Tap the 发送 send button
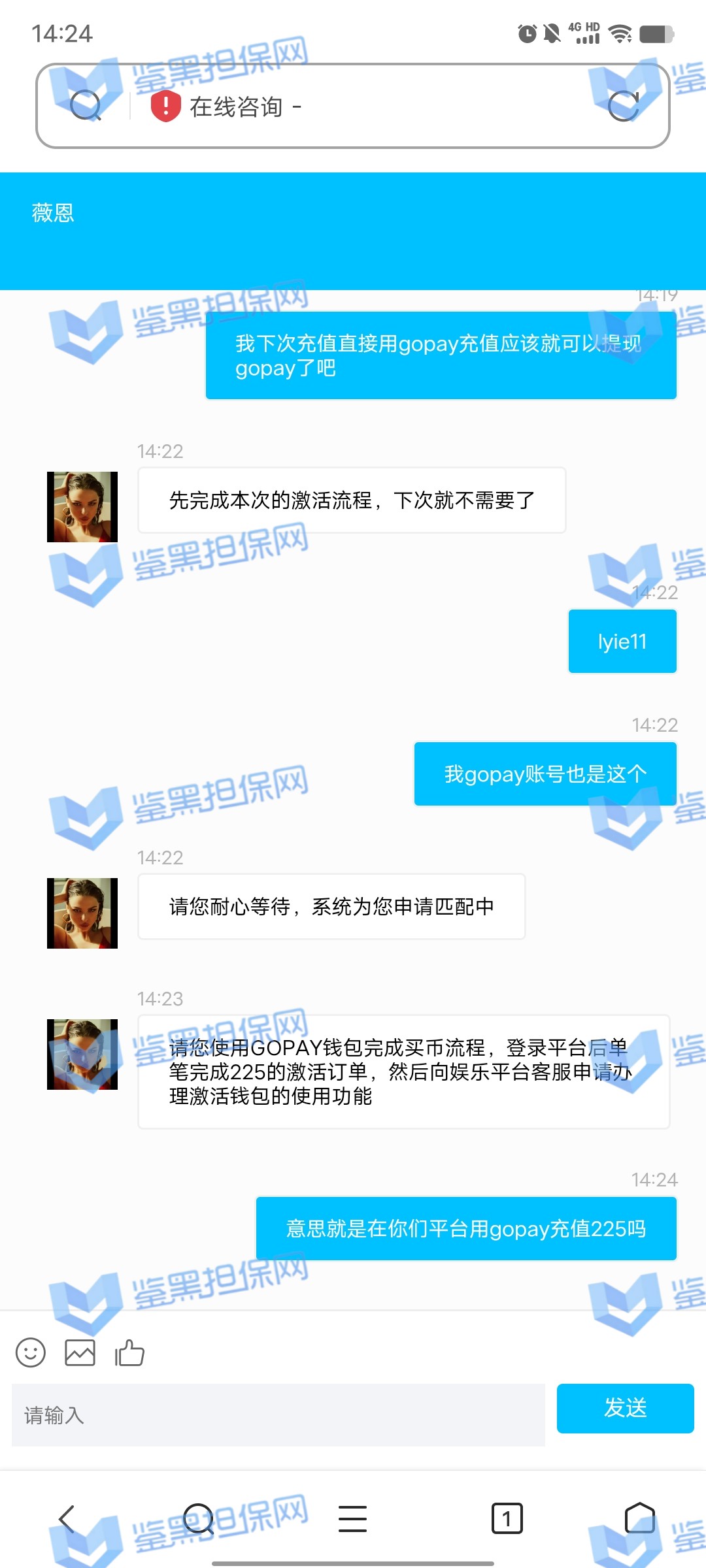 coord(625,1408)
